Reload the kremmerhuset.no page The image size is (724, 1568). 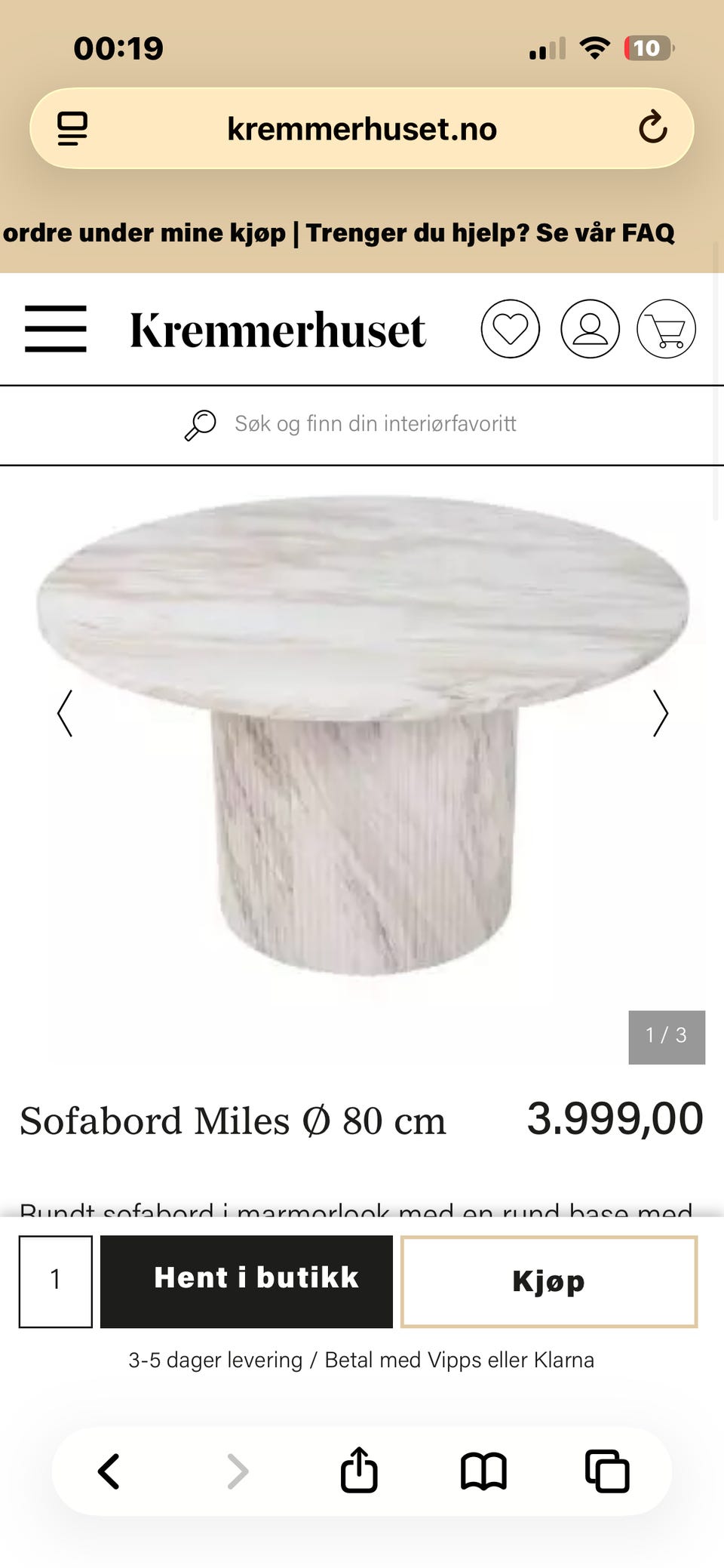[652, 128]
